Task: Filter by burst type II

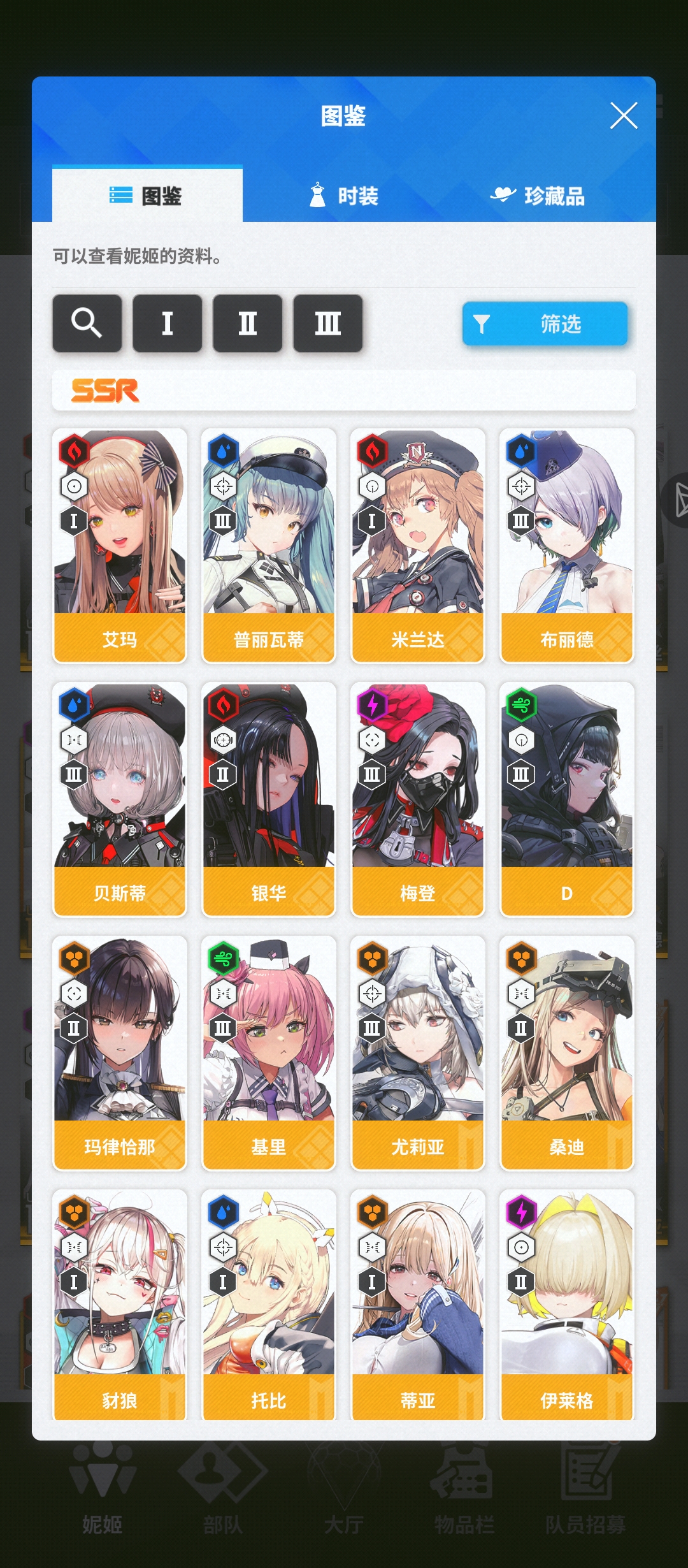Action: (x=247, y=323)
